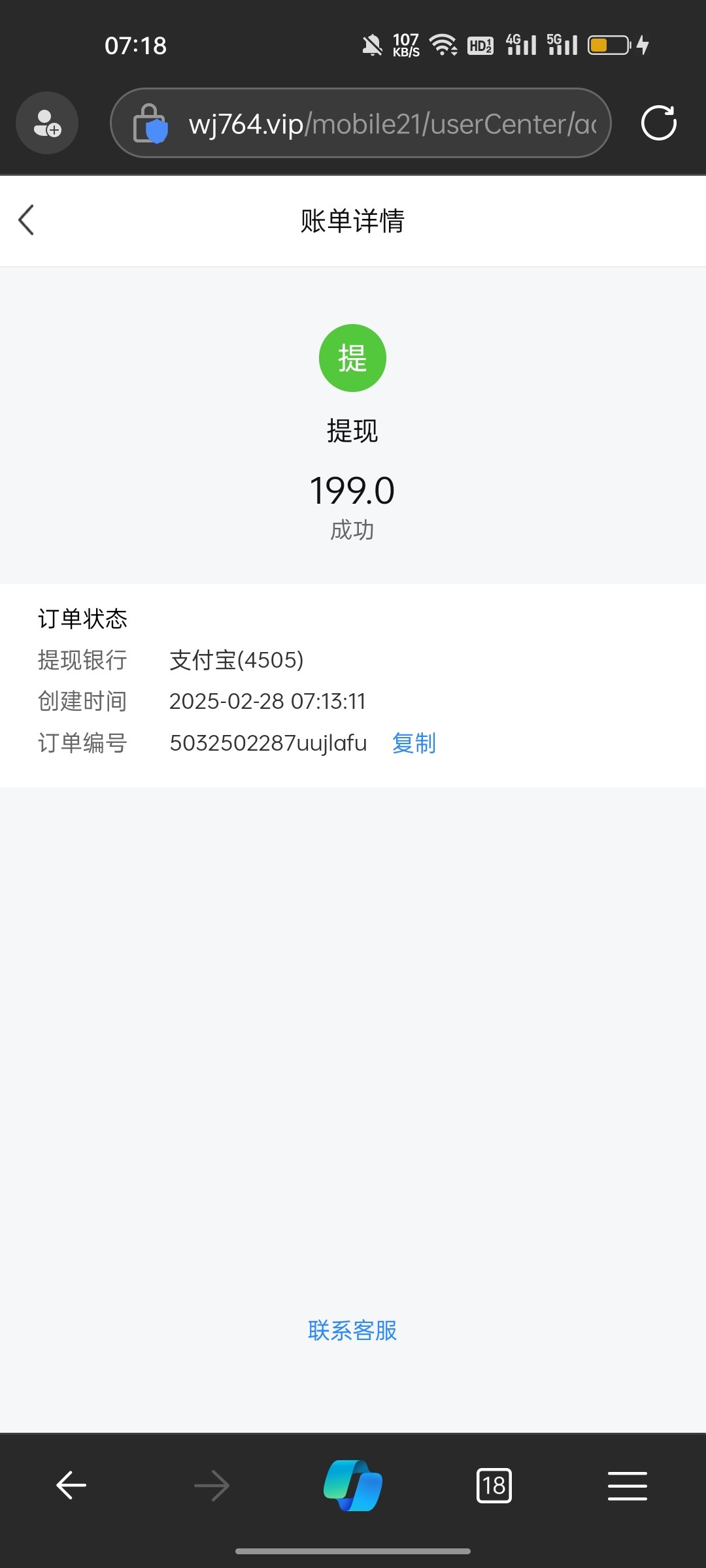This screenshot has width=706, height=1568.
Task: Reload the page with the refresh icon
Action: tap(659, 123)
